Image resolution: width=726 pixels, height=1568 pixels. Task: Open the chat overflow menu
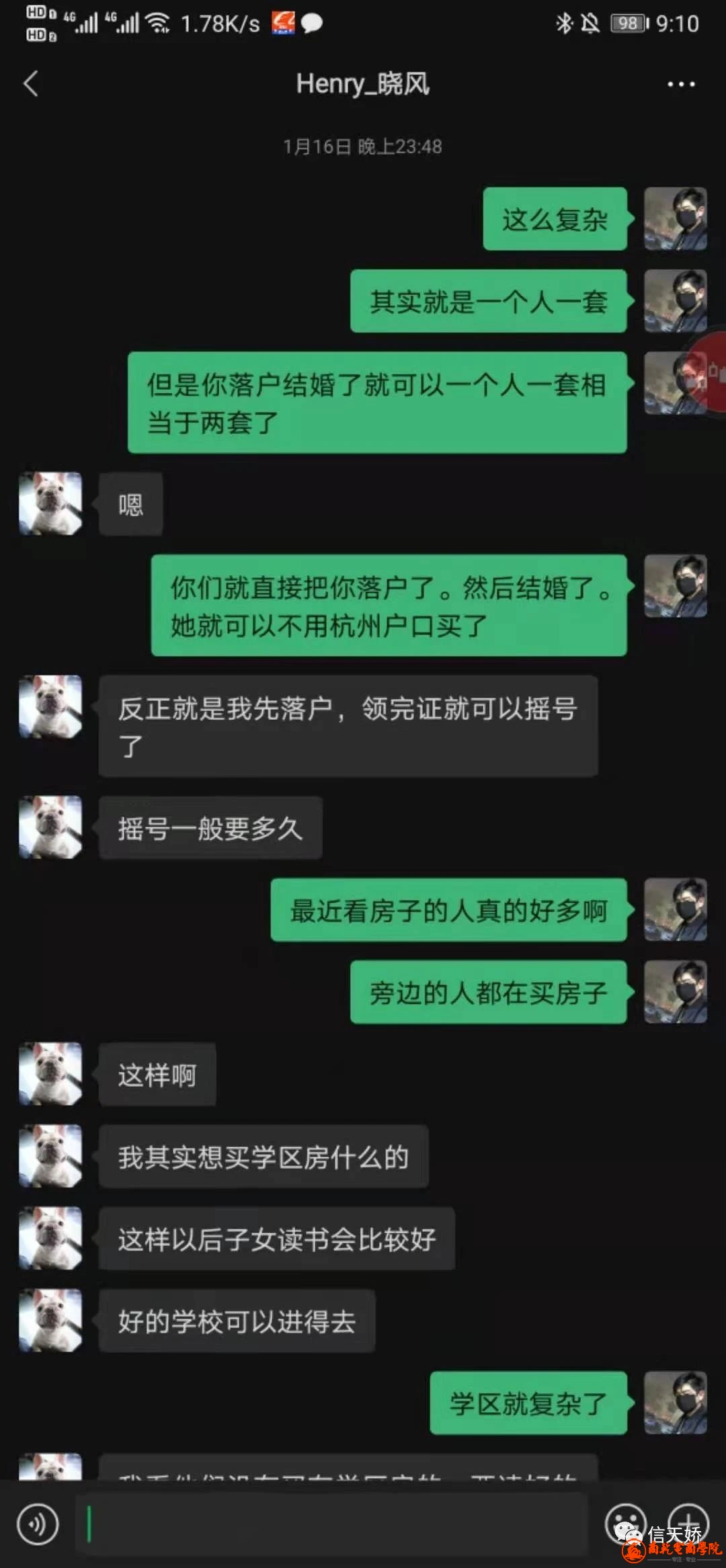[x=680, y=85]
